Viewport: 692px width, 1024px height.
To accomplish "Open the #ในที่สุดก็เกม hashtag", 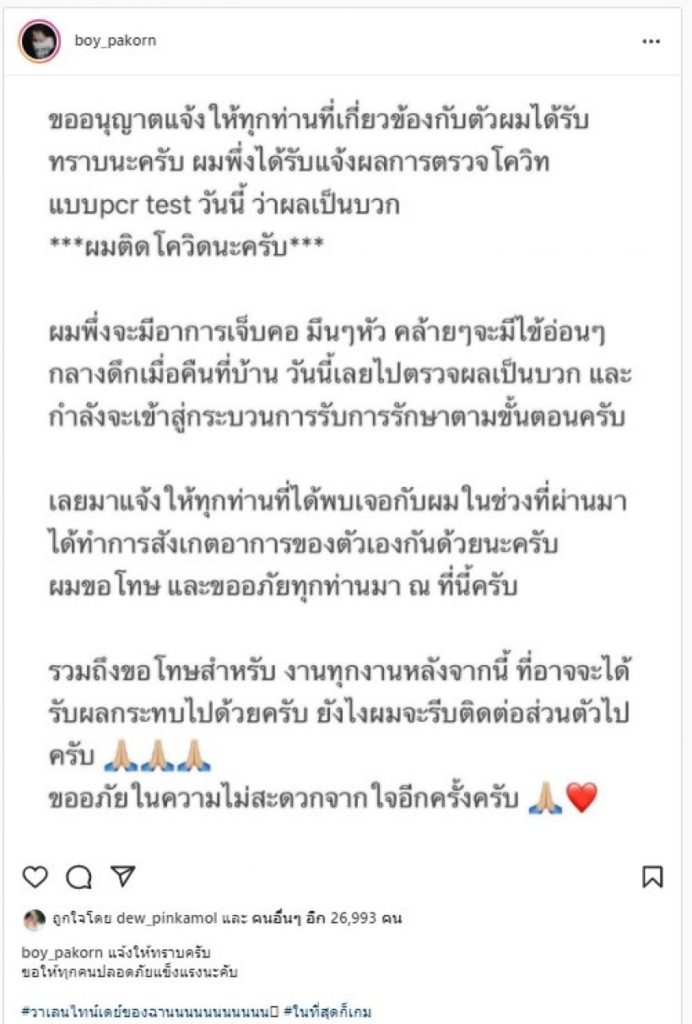I will tap(329, 1011).
